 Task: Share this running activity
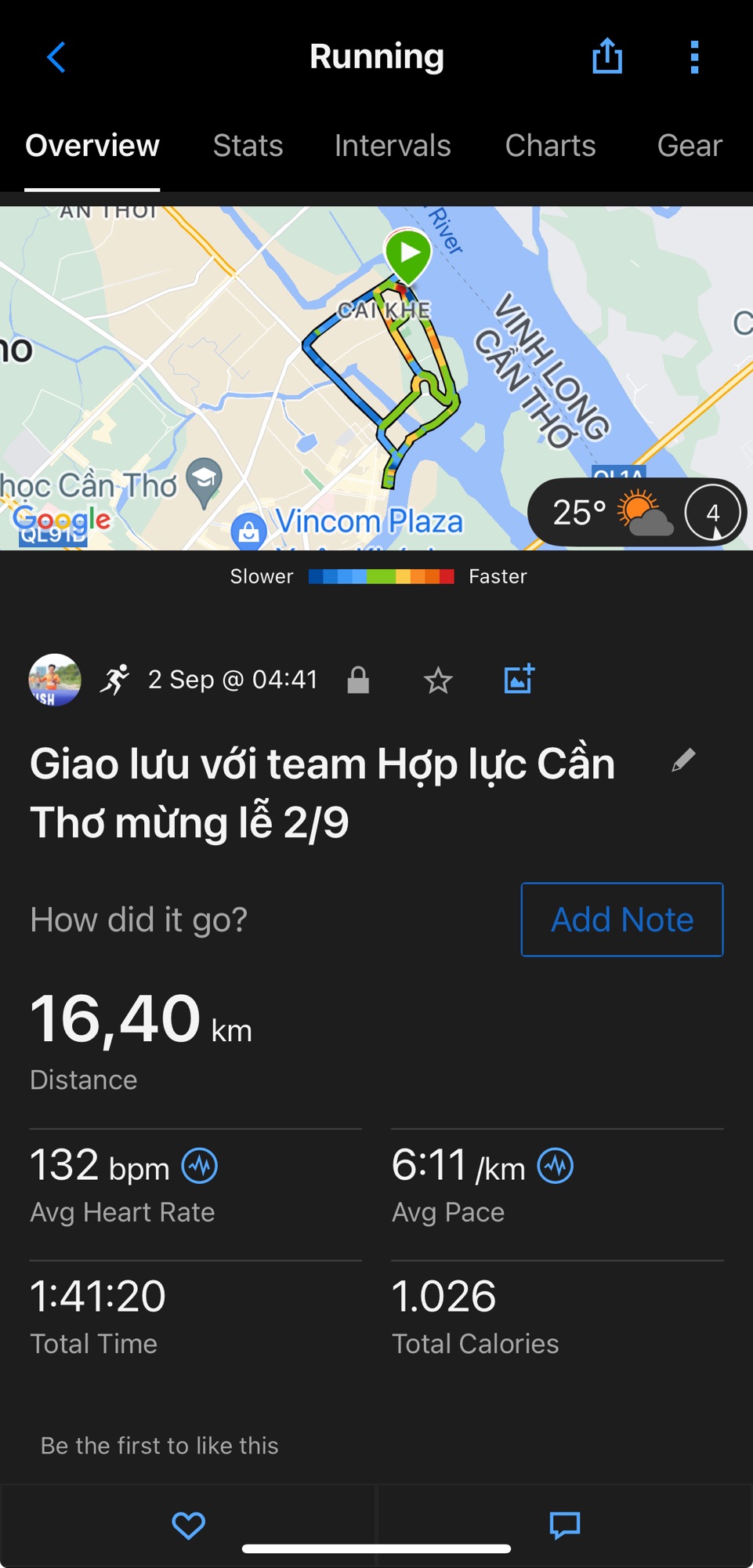tap(606, 56)
